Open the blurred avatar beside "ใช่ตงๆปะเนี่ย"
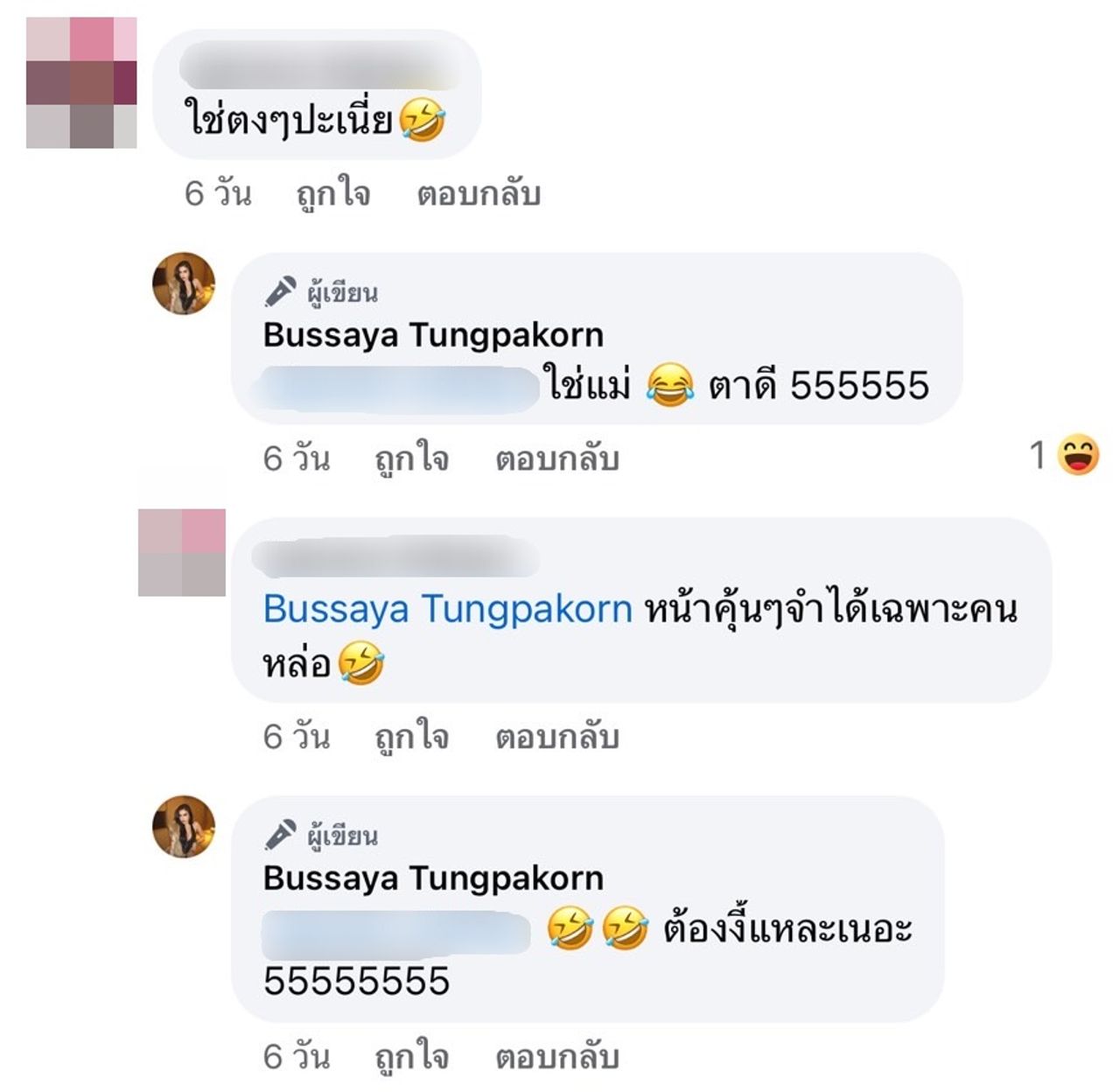The height and width of the screenshot is (1092, 1120). click(x=81, y=83)
